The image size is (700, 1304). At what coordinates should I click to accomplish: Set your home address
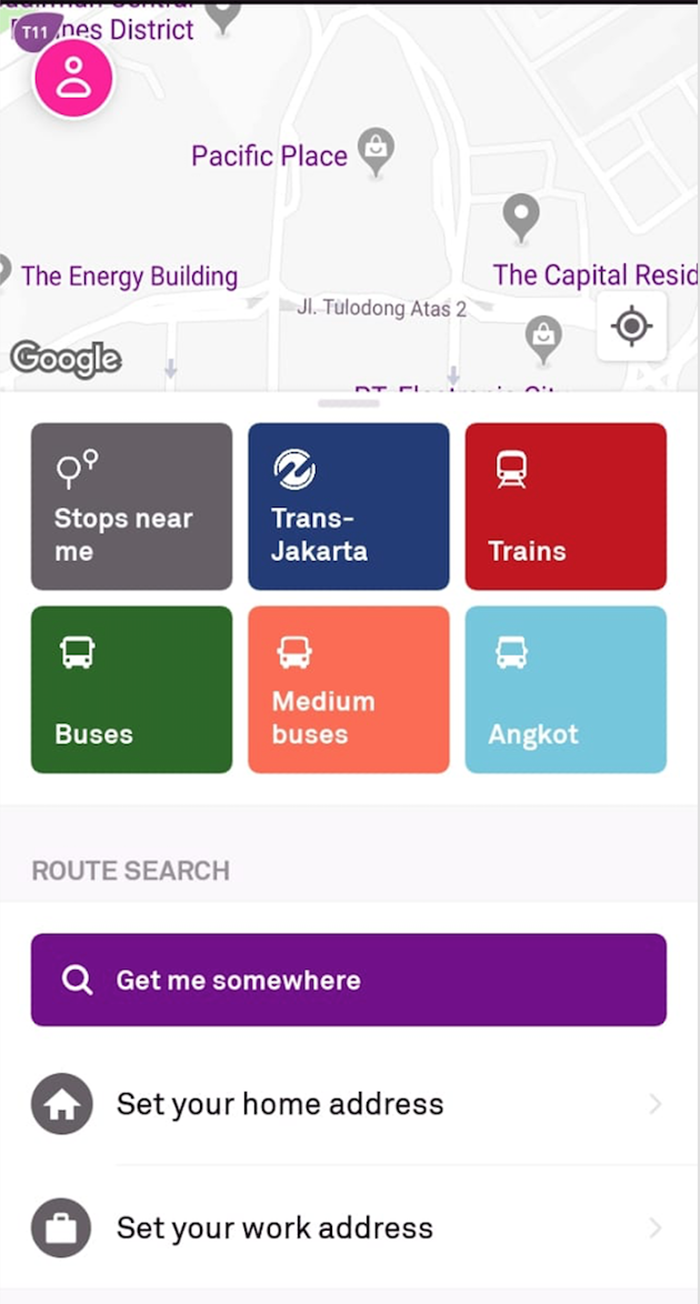[x=348, y=1104]
